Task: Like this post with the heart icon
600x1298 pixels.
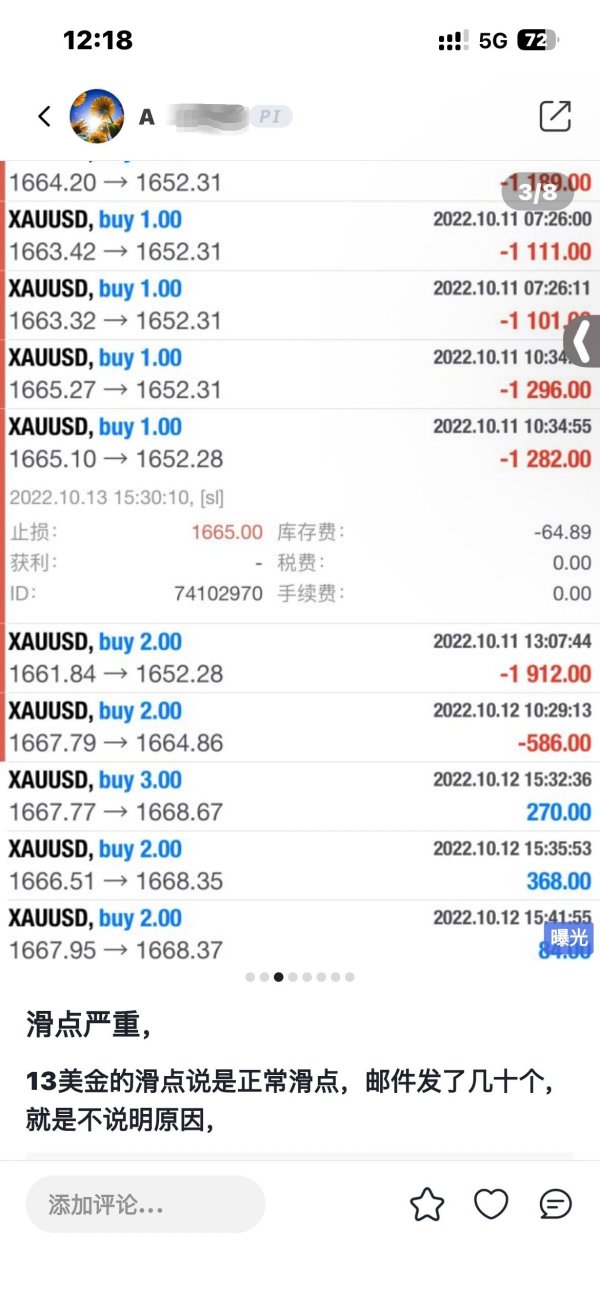Action: coord(491,1204)
